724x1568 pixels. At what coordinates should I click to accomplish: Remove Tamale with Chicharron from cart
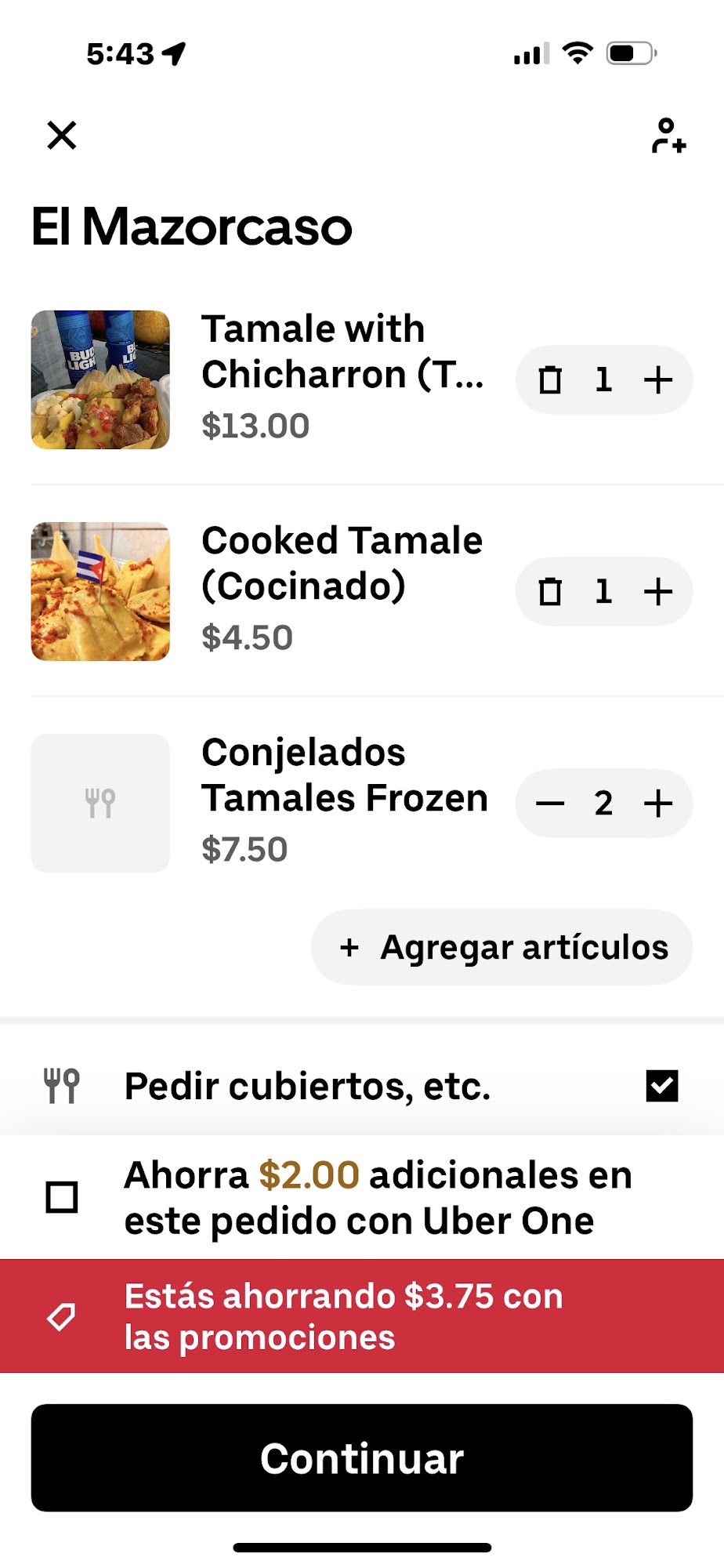tap(550, 380)
